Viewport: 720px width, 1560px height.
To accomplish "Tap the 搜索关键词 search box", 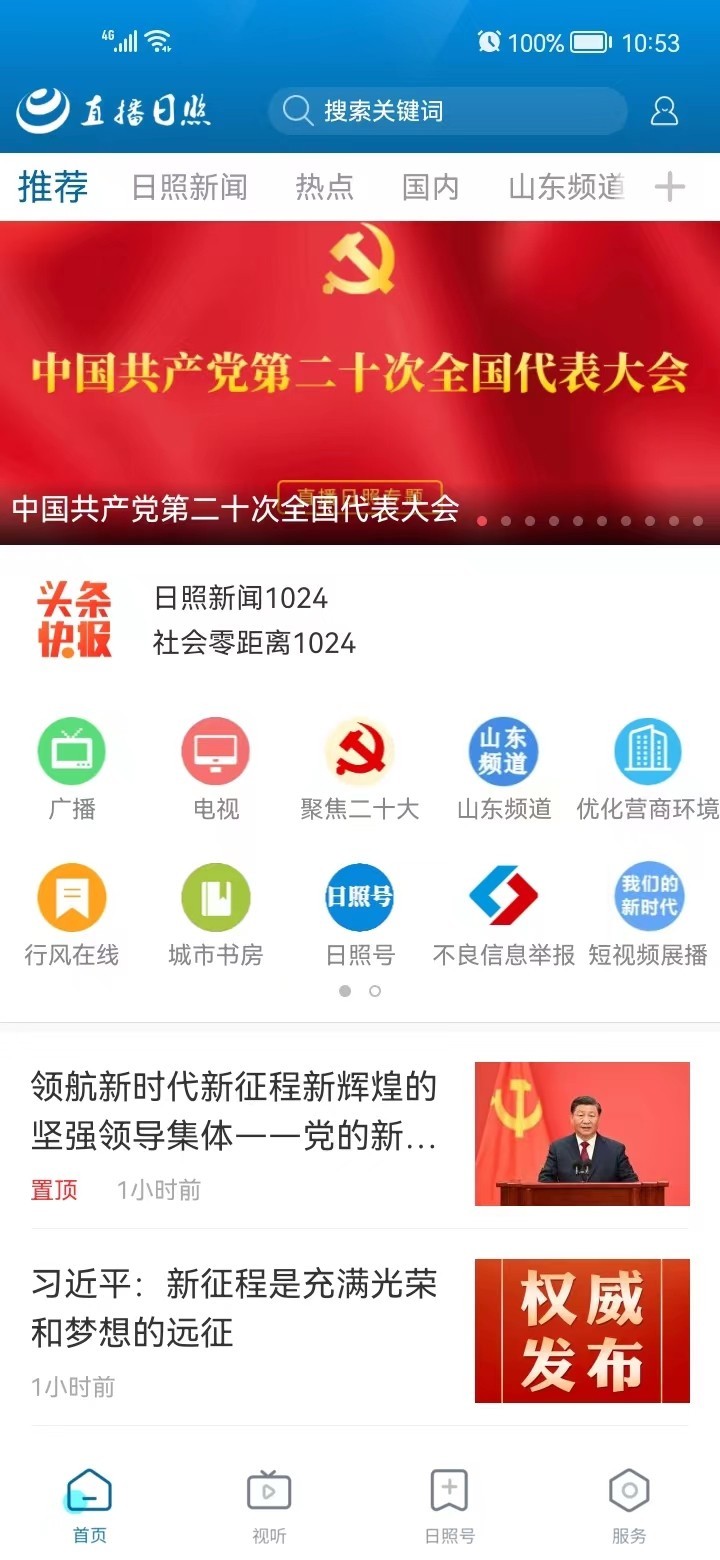I will 447,111.
